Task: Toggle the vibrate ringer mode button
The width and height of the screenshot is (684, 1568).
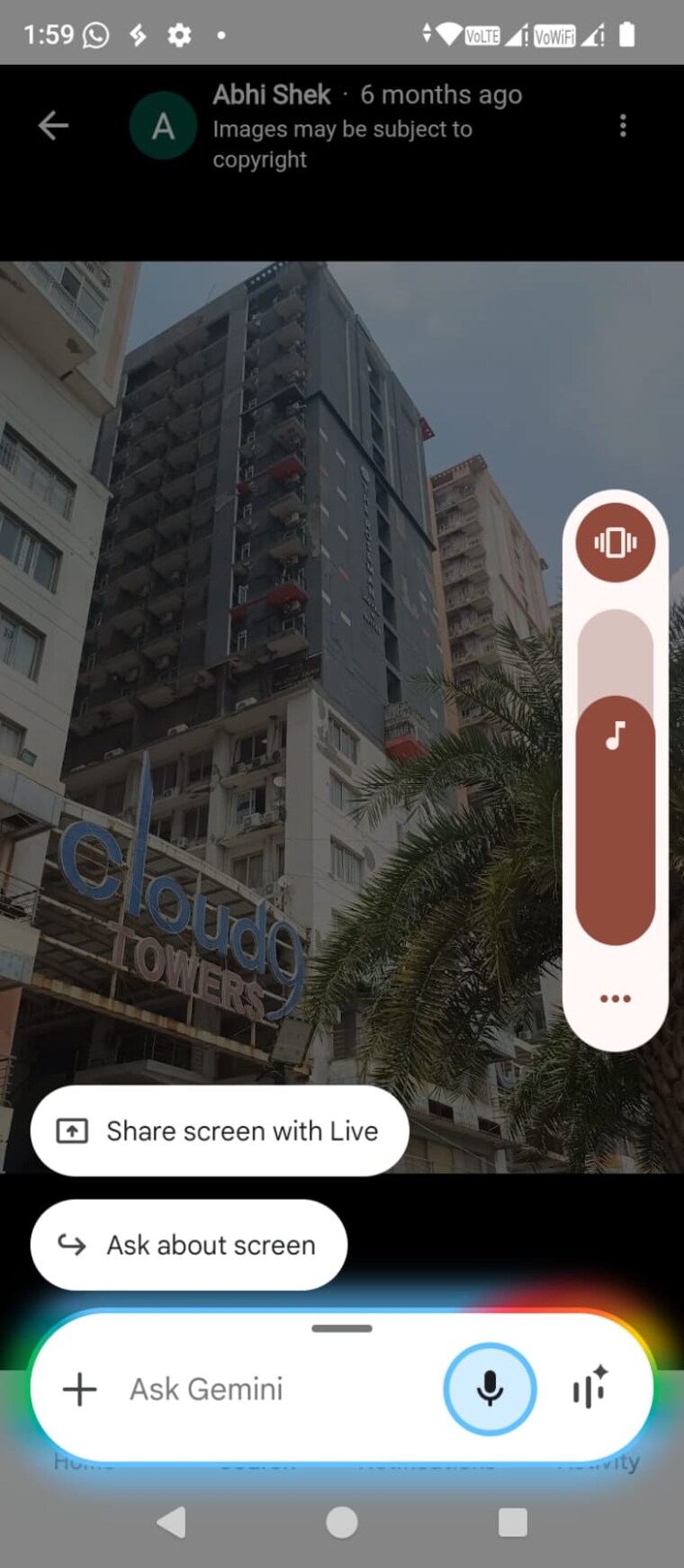Action: pyautogui.click(x=615, y=543)
